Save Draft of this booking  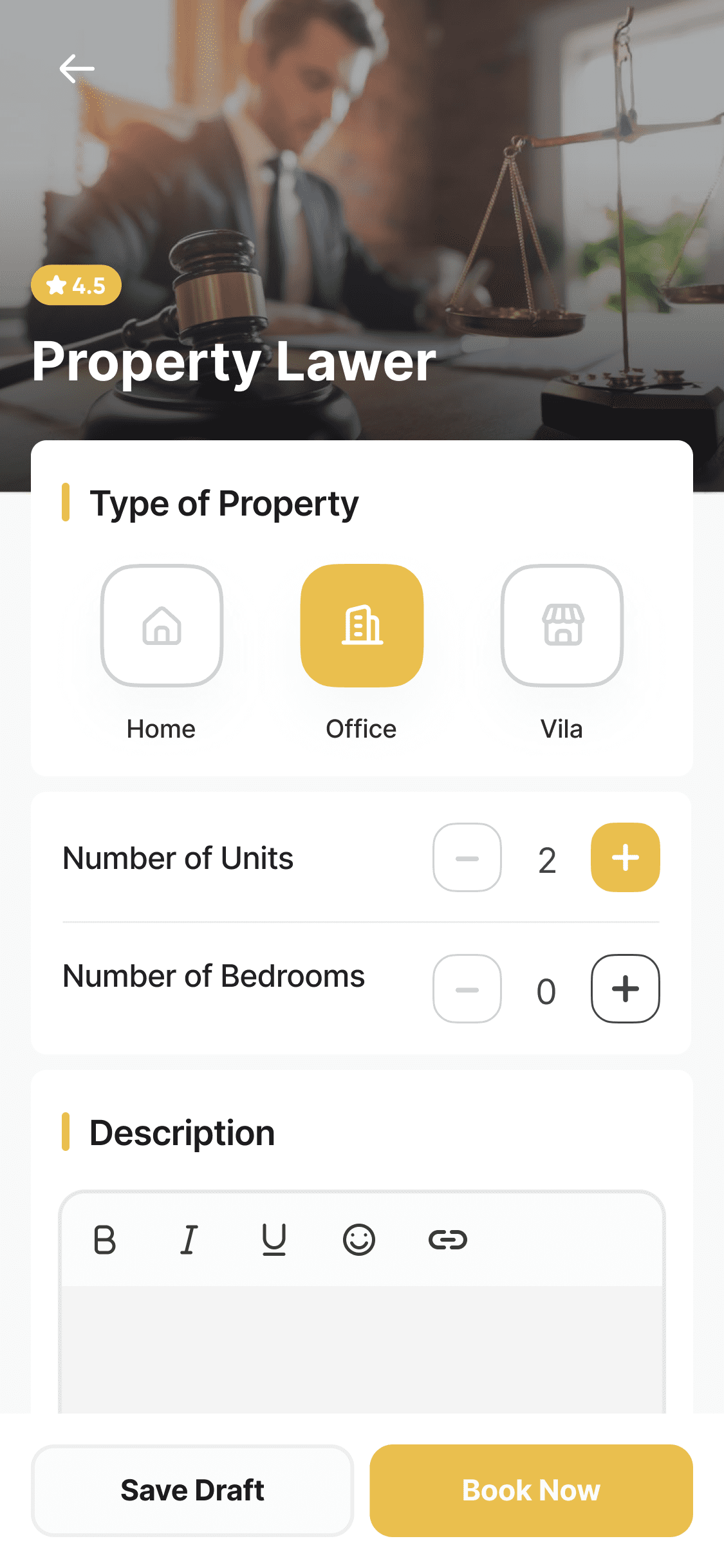[192, 1491]
